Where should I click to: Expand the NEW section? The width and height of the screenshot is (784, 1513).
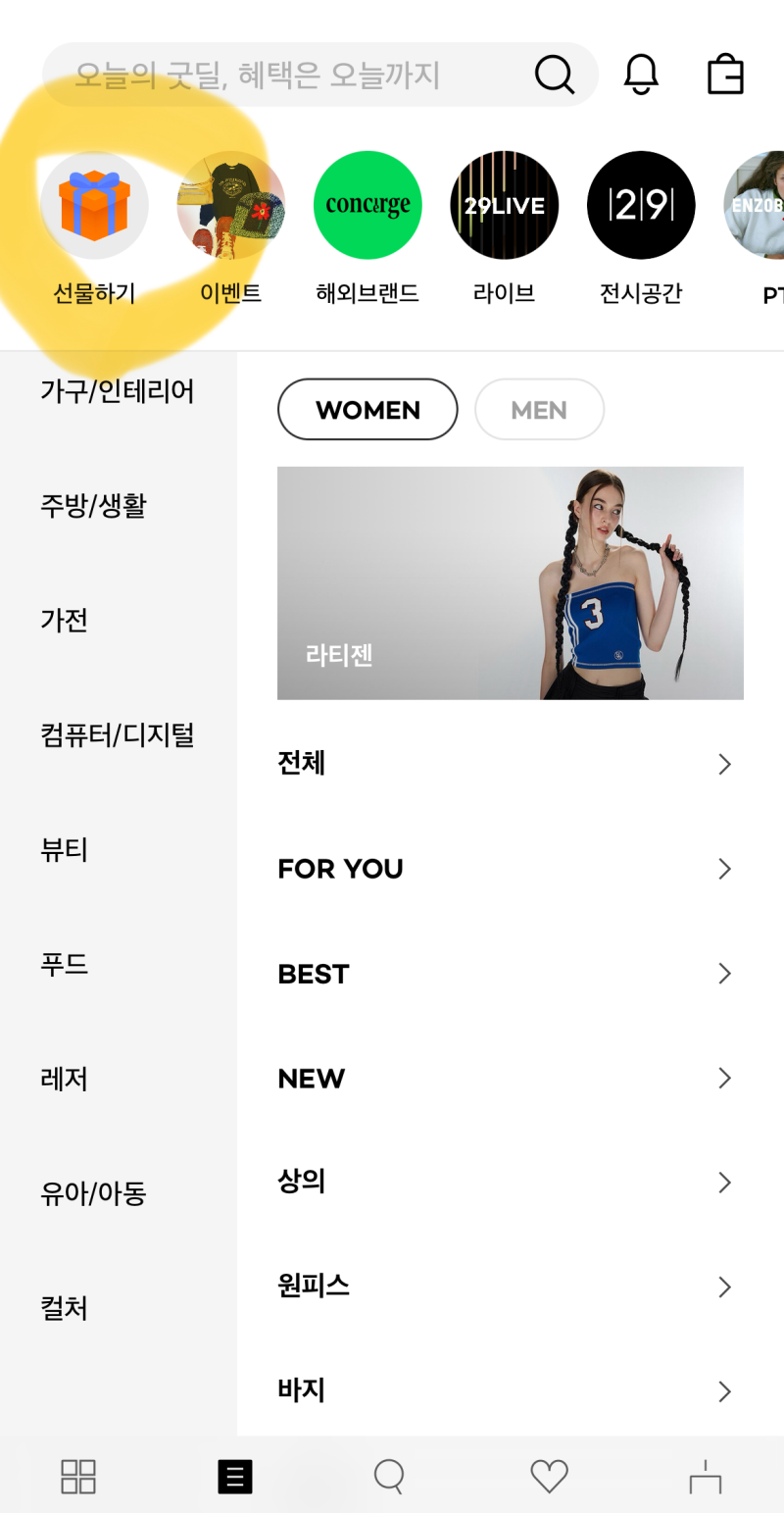pyautogui.click(x=510, y=1079)
